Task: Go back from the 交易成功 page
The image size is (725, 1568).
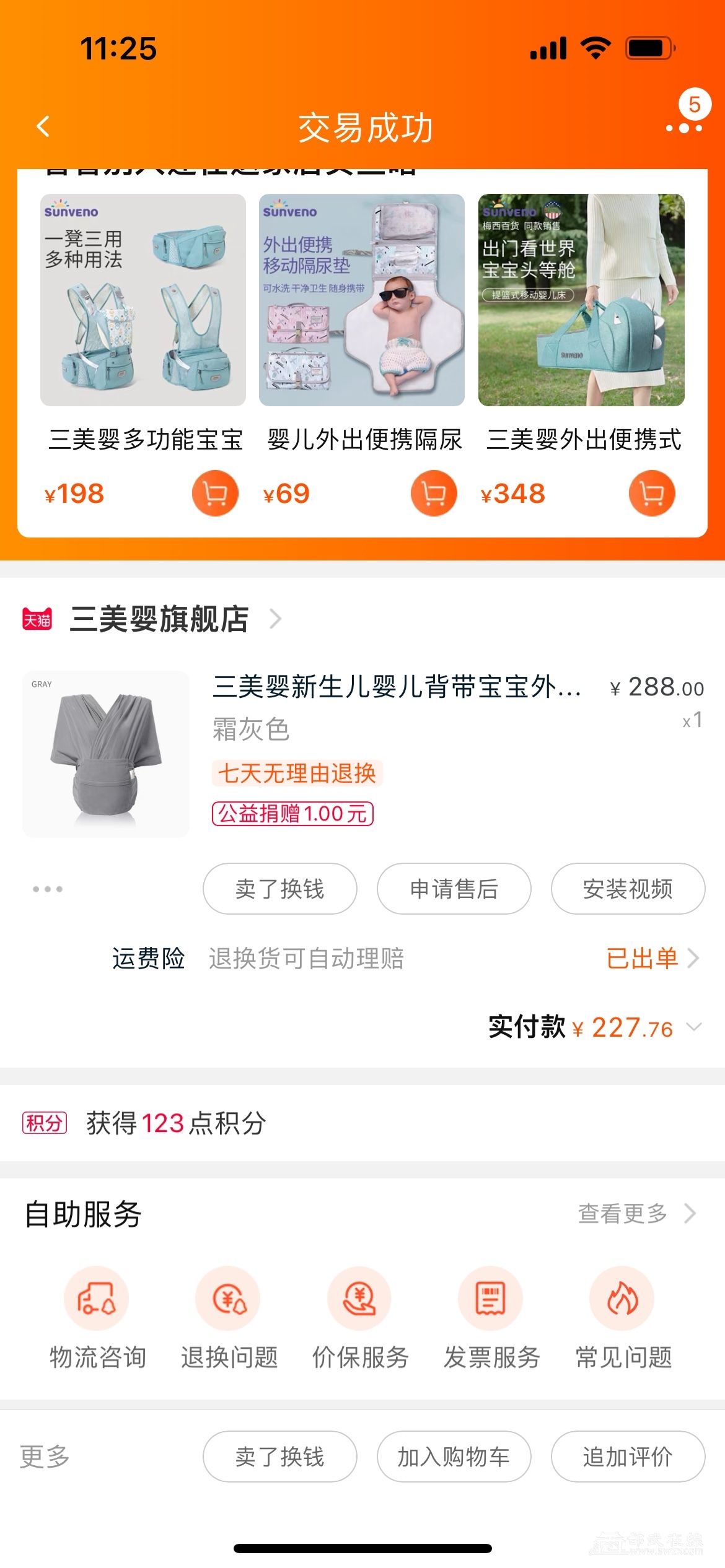Action: click(x=43, y=127)
